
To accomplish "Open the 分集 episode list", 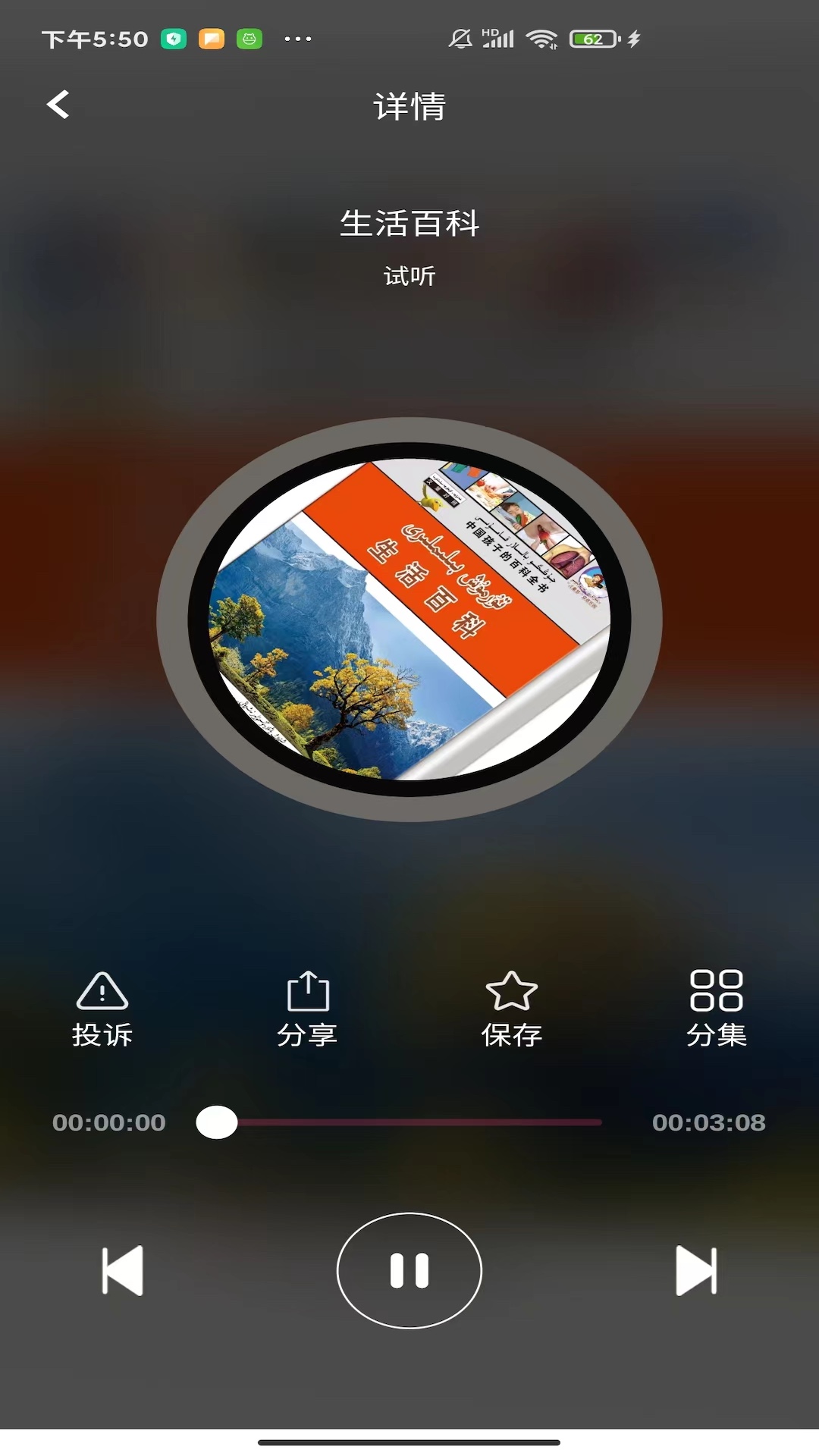I will point(716,1009).
